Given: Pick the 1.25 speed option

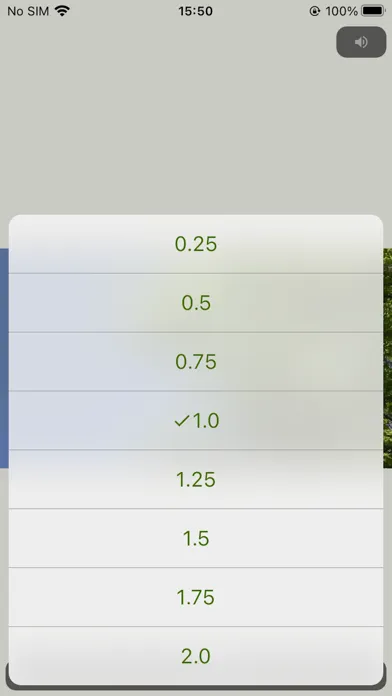Looking at the screenshot, I should click(x=196, y=479).
